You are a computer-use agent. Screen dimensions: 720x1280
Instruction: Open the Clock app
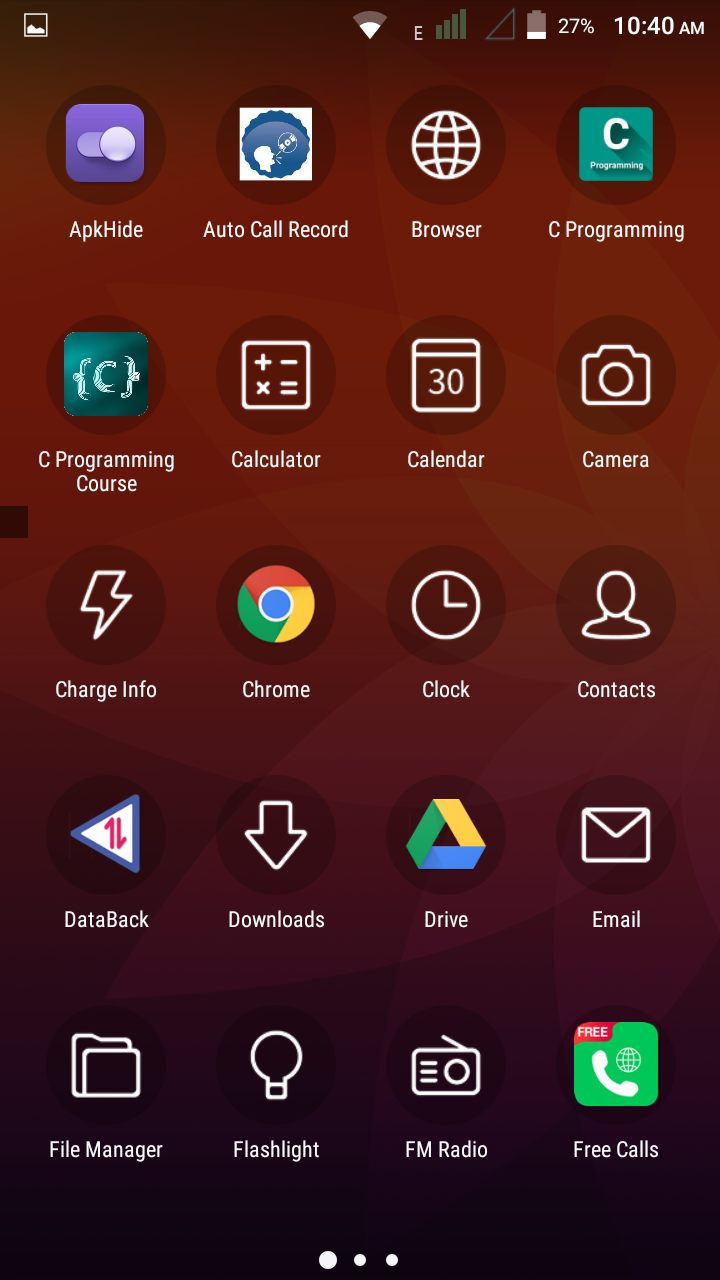446,604
